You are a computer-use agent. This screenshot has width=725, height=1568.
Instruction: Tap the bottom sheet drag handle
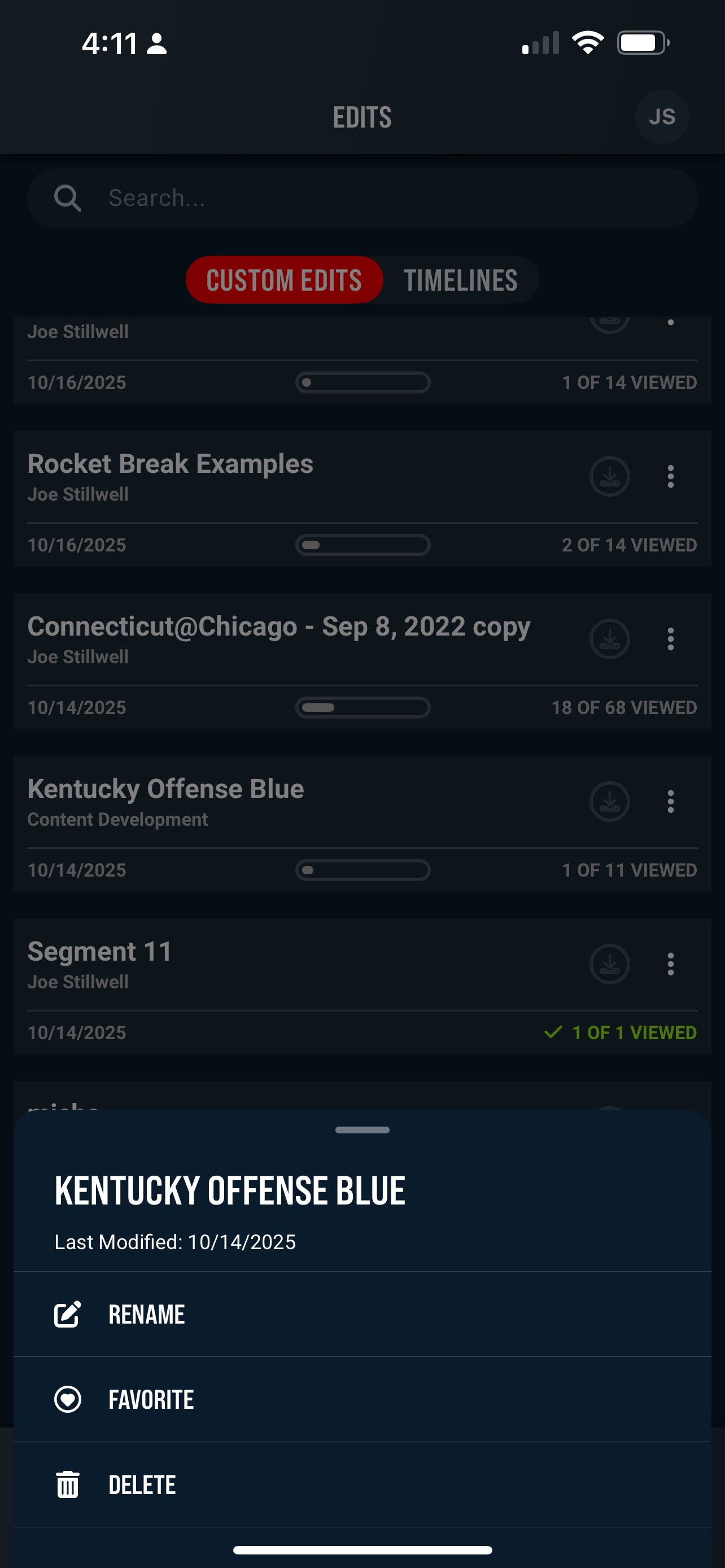(x=362, y=1131)
